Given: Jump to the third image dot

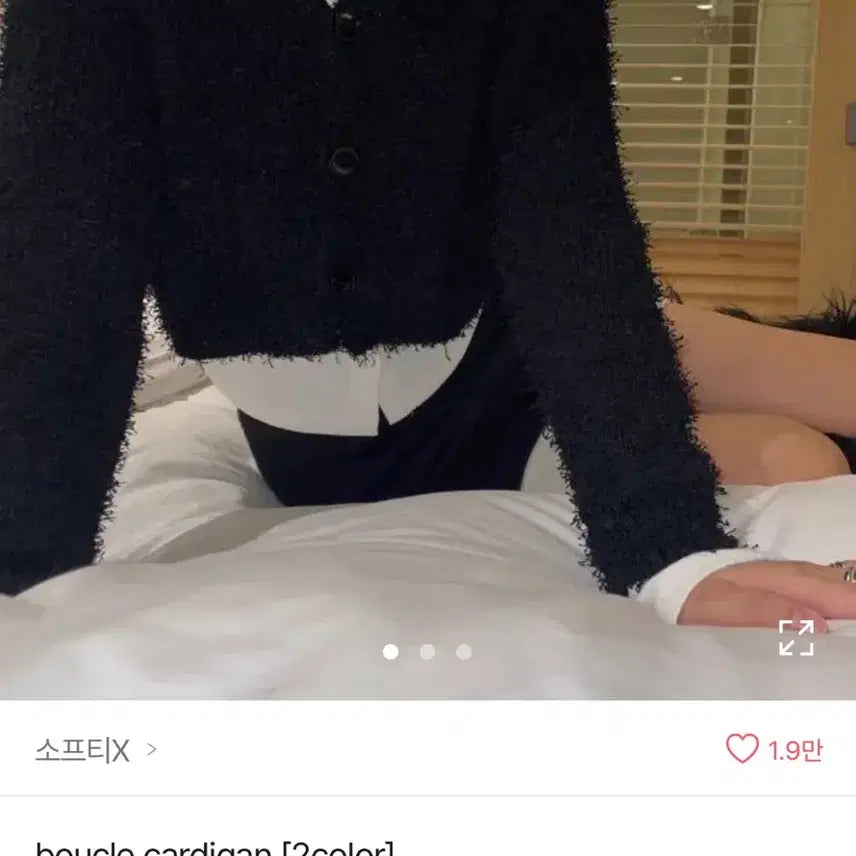Looking at the screenshot, I should tap(464, 652).
